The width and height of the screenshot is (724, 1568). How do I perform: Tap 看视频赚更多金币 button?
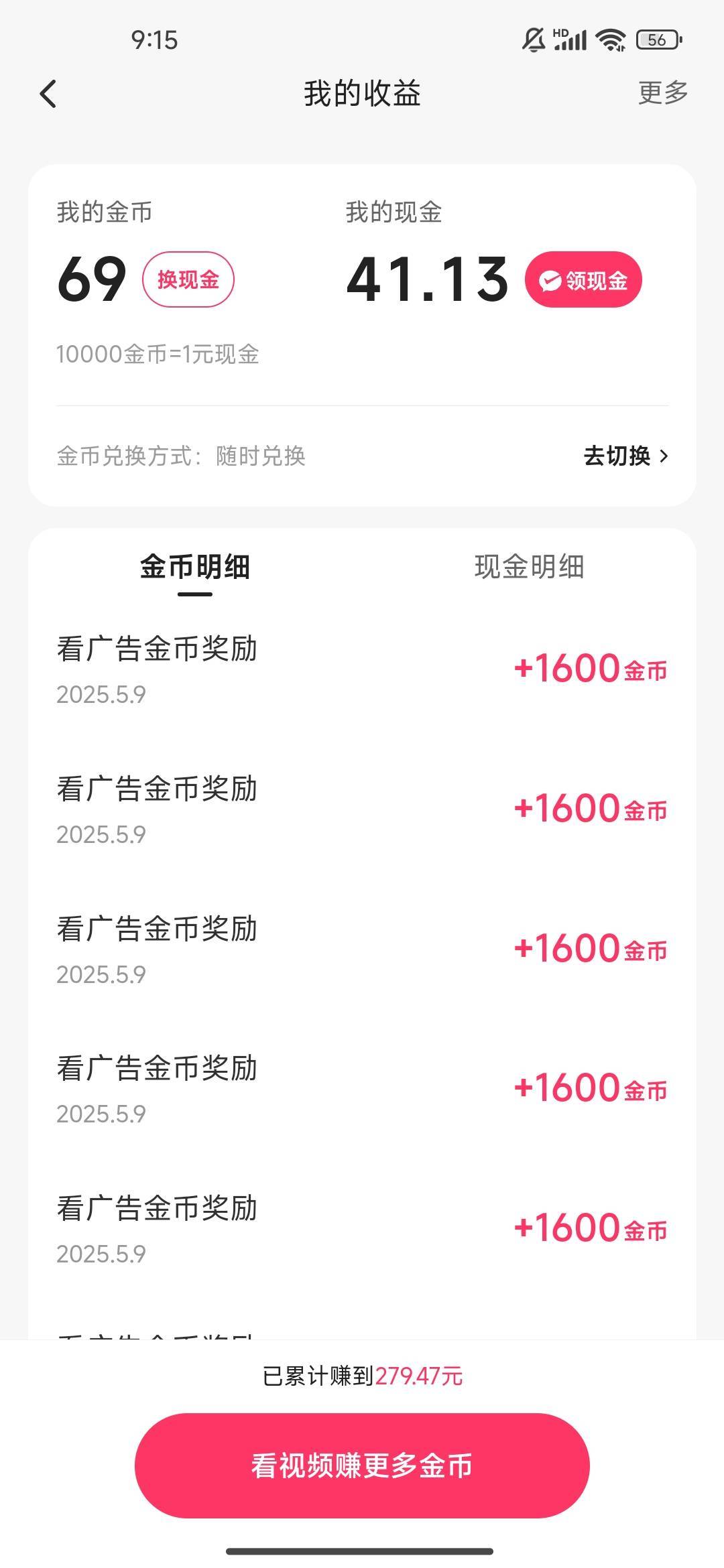click(362, 1465)
